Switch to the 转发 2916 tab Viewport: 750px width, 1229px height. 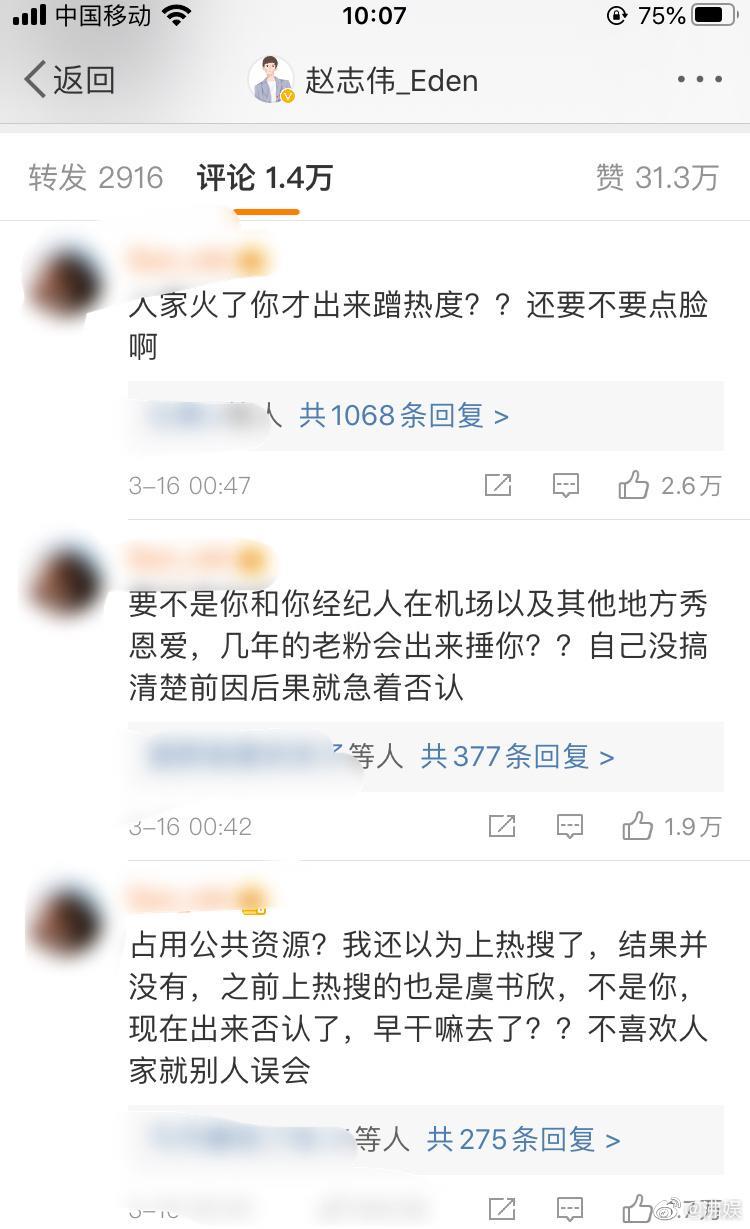[96, 178]
